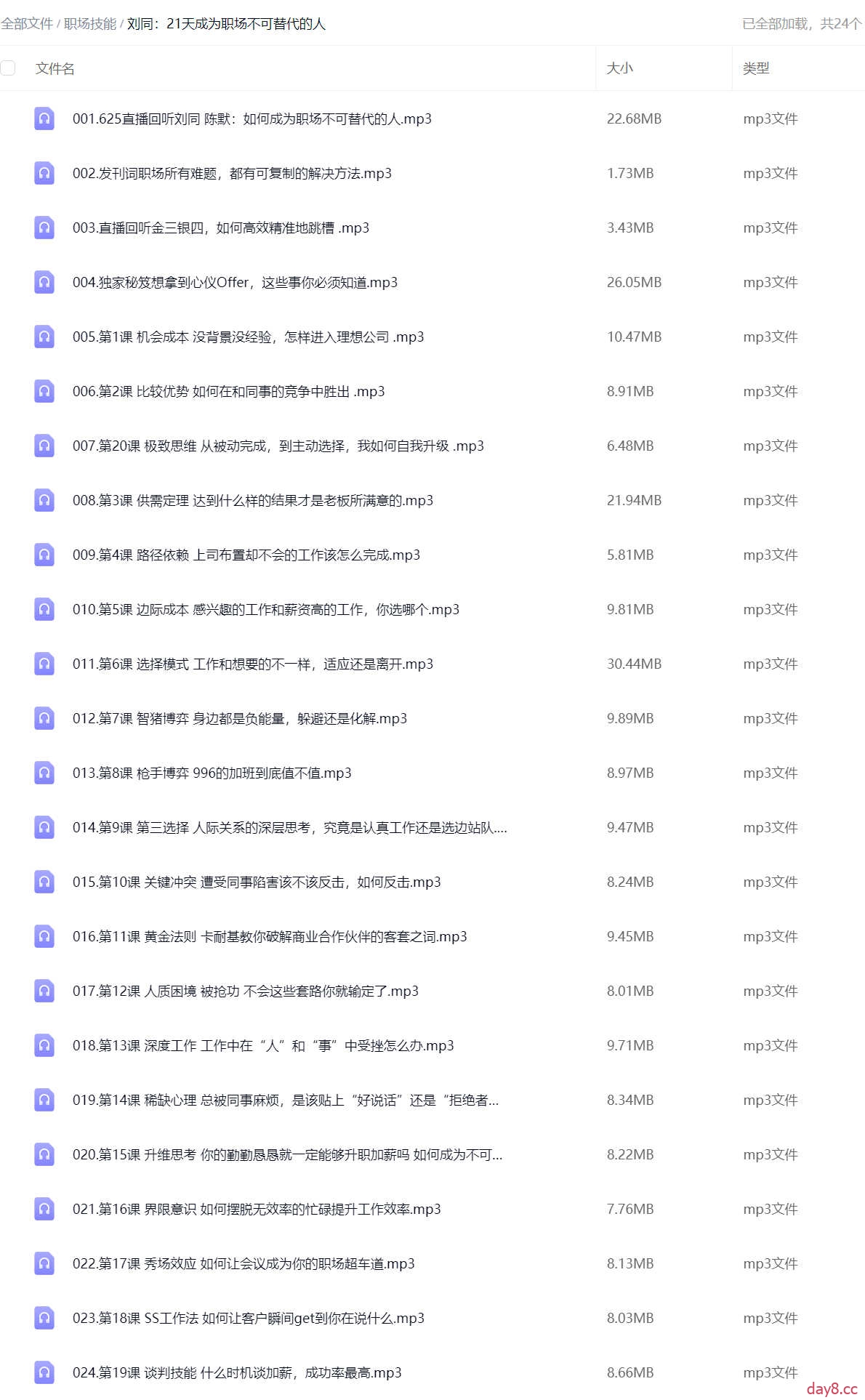865x1400 pixels.
Task: Open 004.独家秘笈 Offer audio file
Action: point(235,283)
